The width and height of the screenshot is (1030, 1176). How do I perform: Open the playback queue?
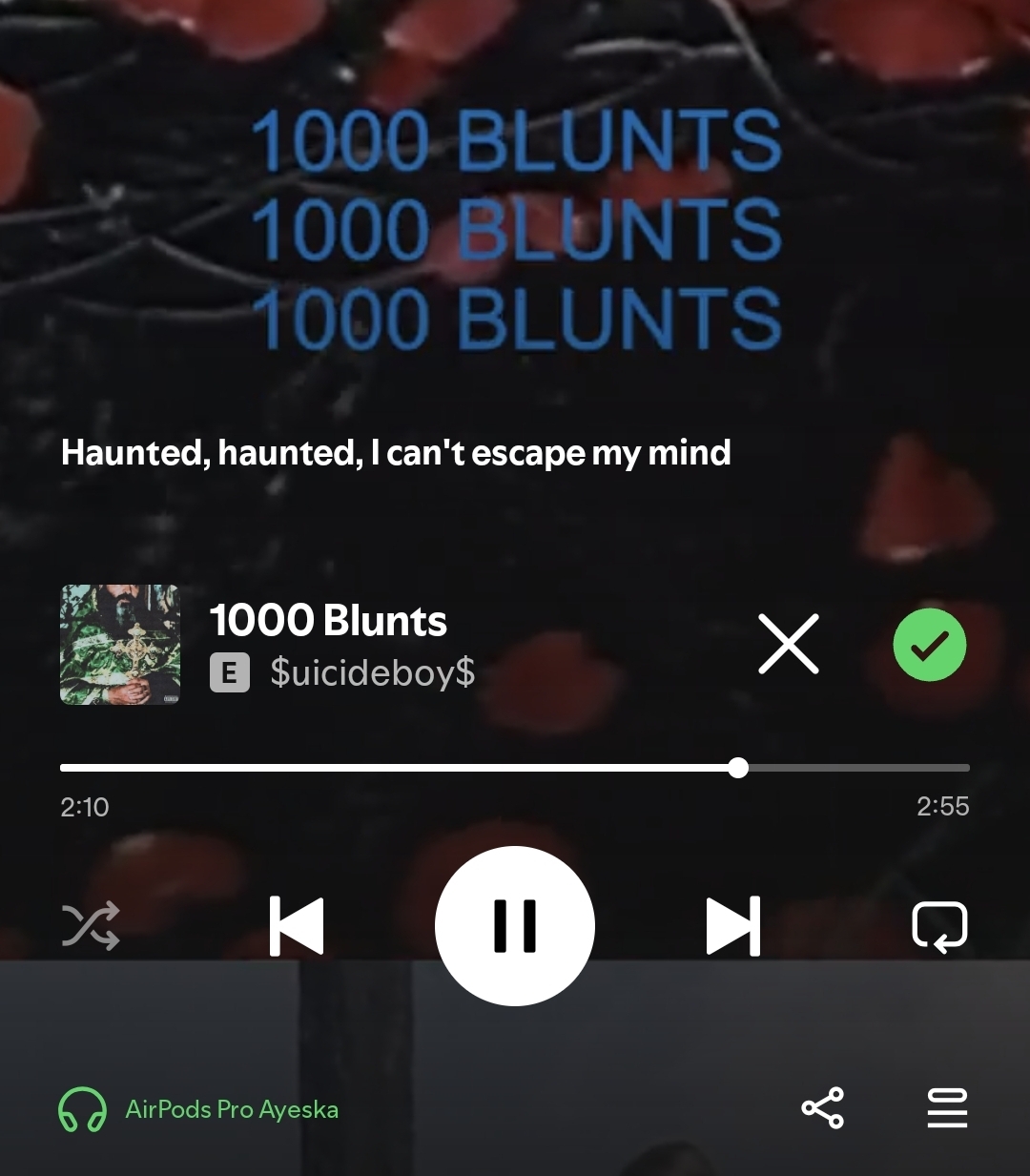[x=947, y=1108]
